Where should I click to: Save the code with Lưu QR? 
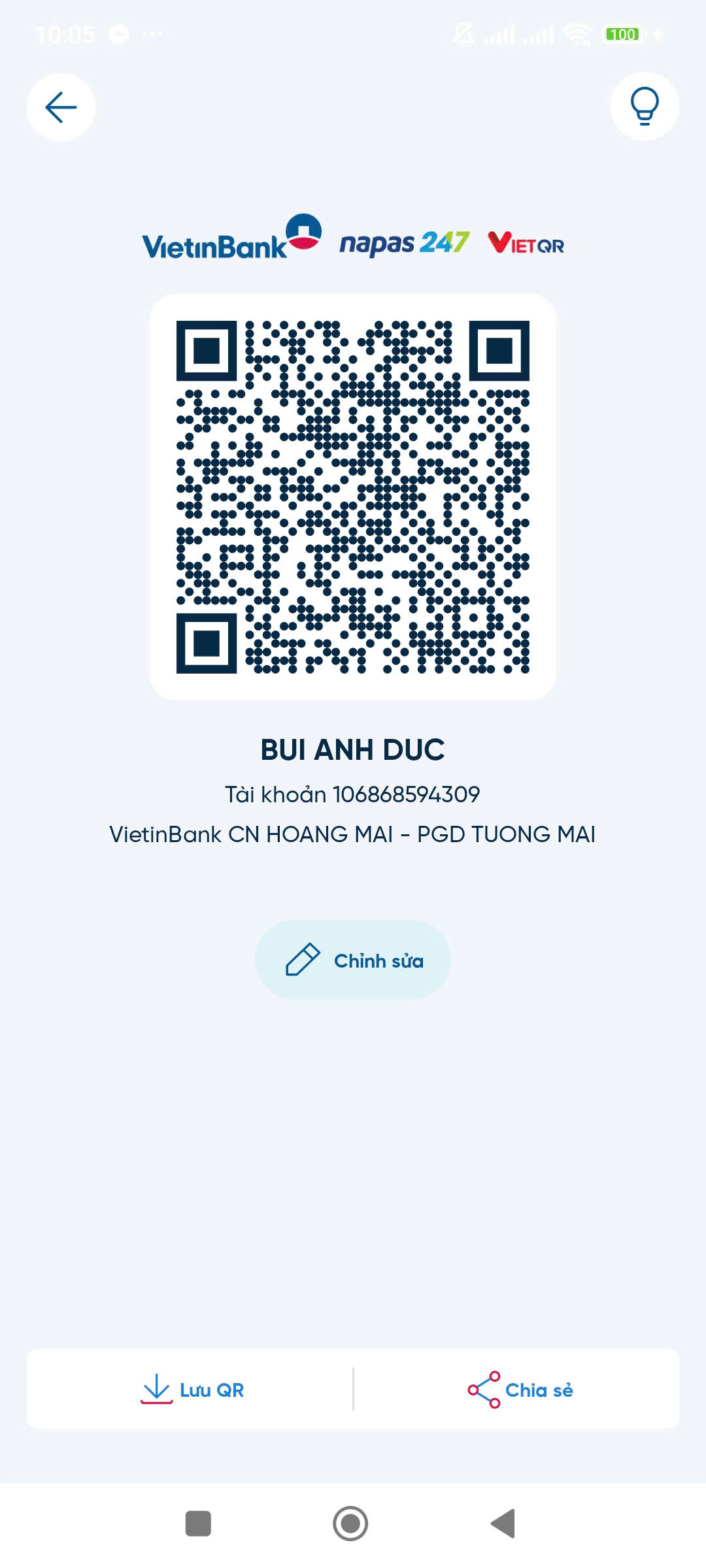tap(192, 1389)
